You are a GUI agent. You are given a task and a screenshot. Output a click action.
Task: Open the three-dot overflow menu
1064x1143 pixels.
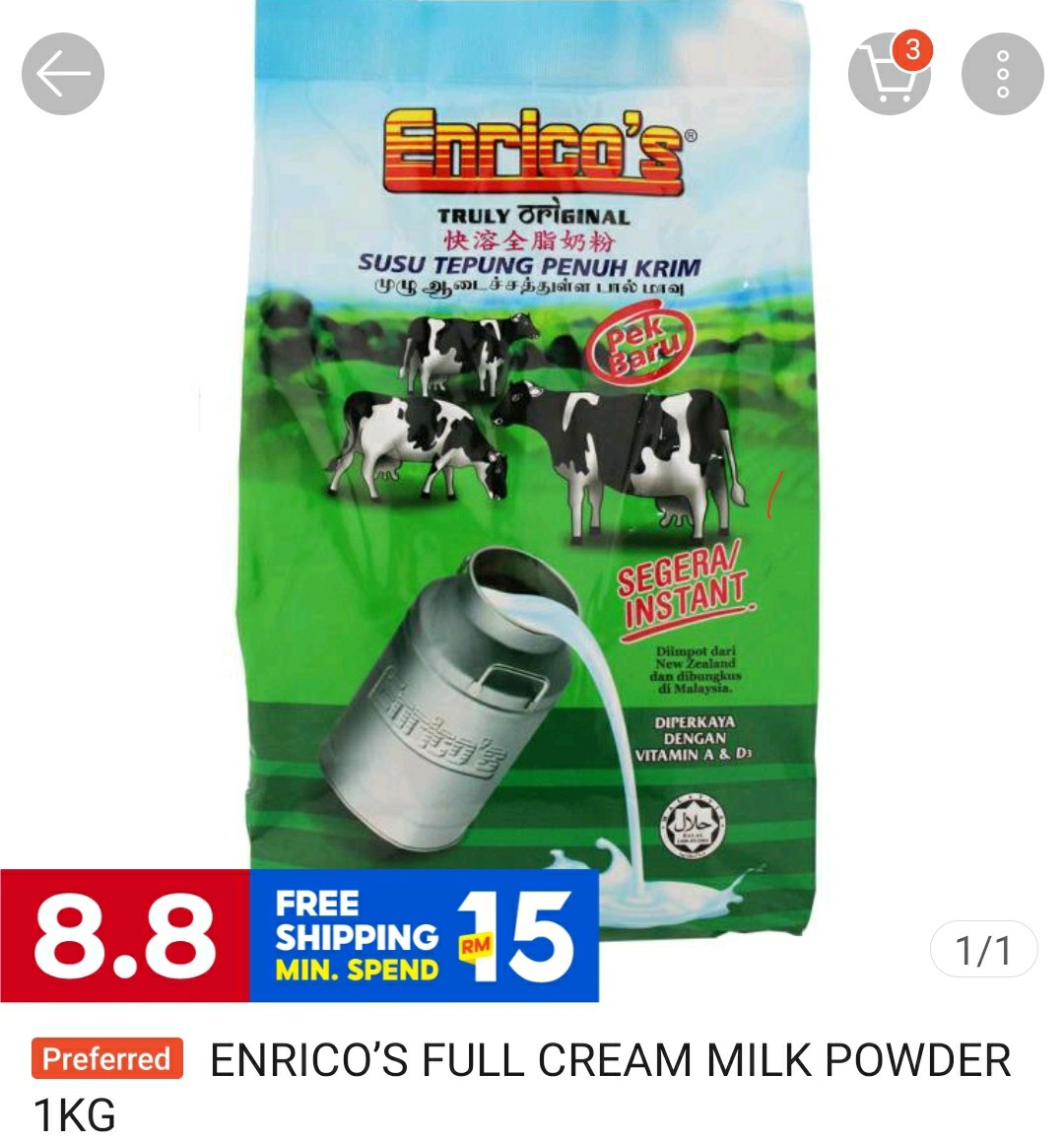1002,74
